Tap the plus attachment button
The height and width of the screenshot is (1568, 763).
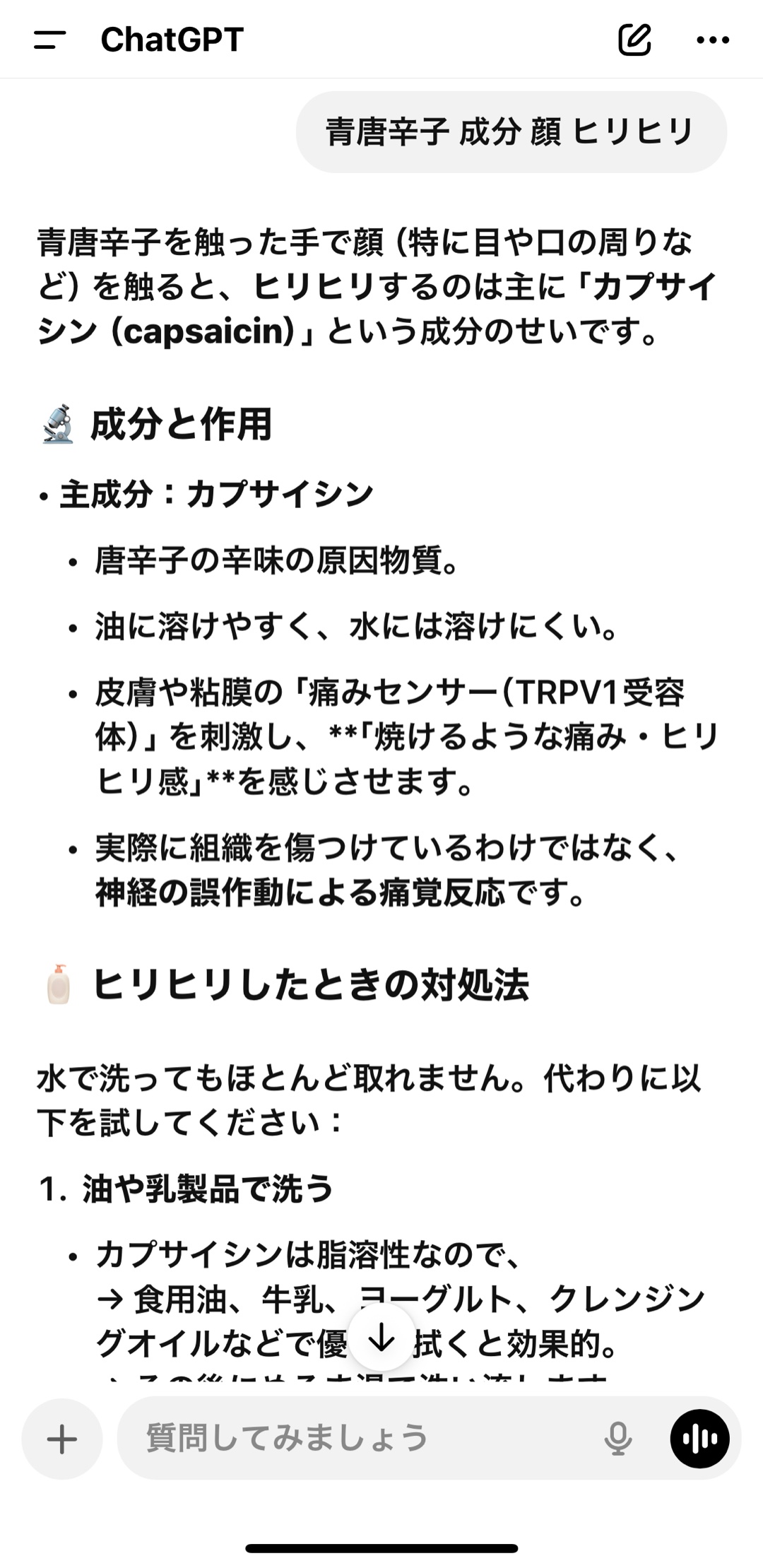point(62,1439)
